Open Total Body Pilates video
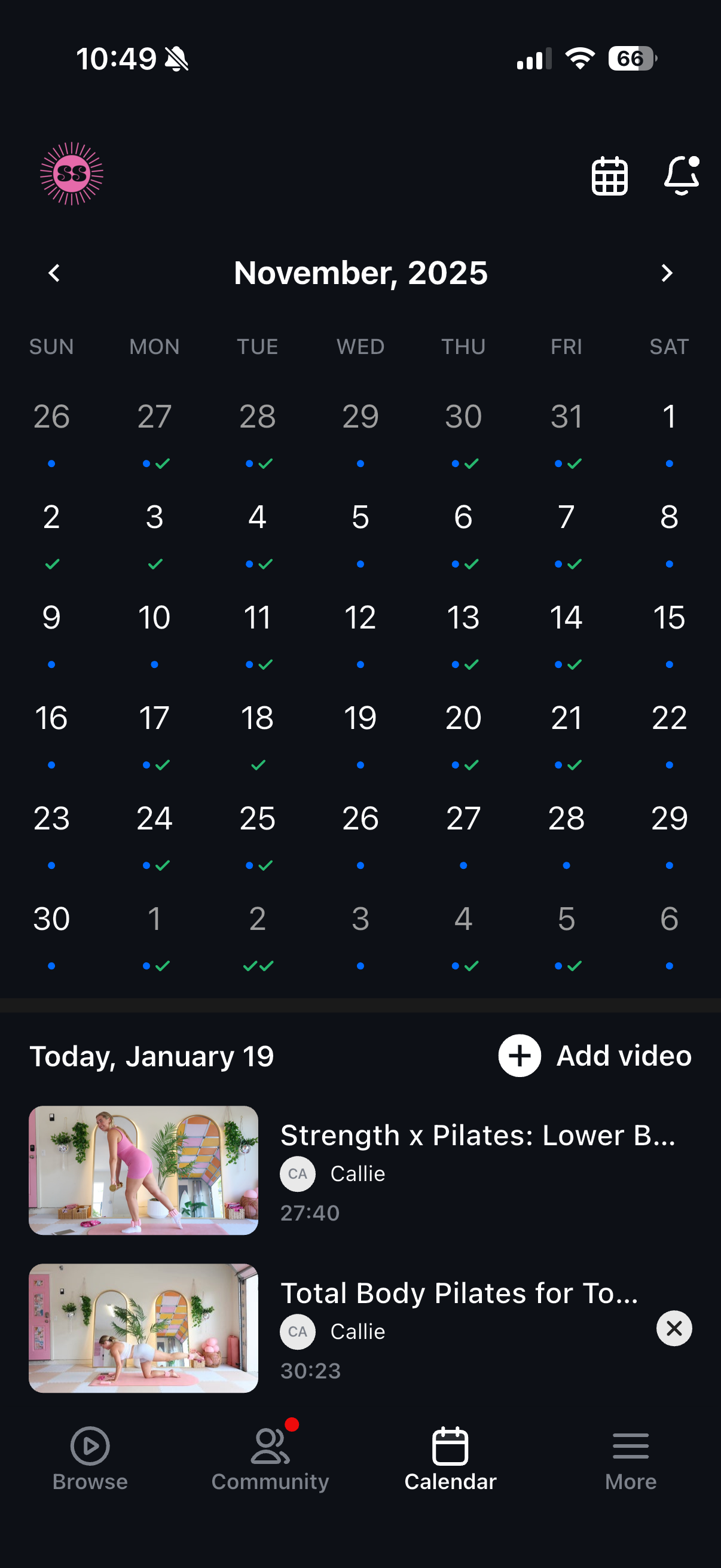 pyautogui.click(x=459, y=1294)
